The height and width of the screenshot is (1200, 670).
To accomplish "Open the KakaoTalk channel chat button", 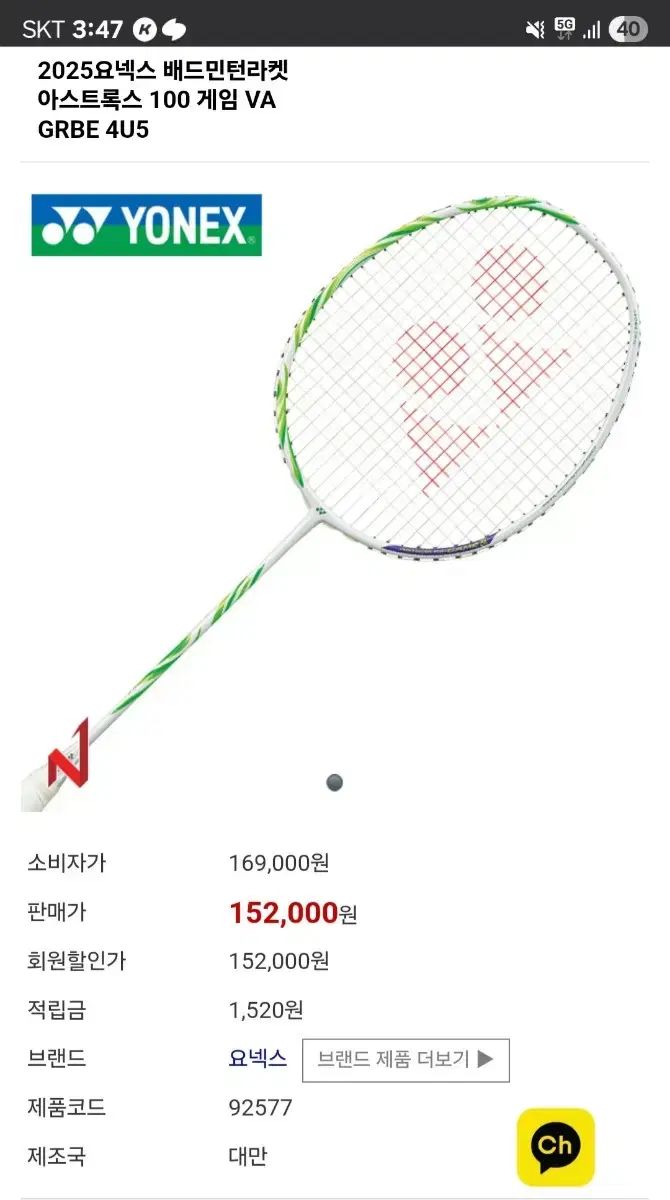I will [555, 1146].
